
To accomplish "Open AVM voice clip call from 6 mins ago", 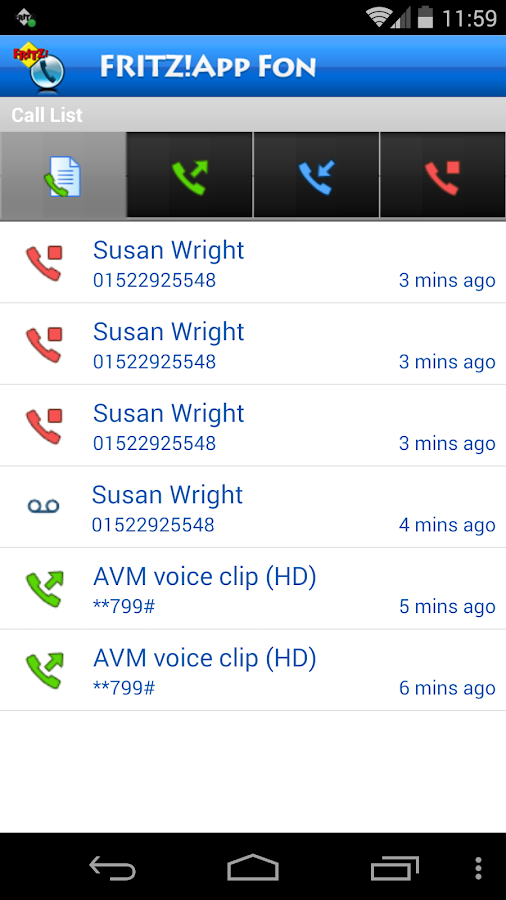I will click(253, 670).
